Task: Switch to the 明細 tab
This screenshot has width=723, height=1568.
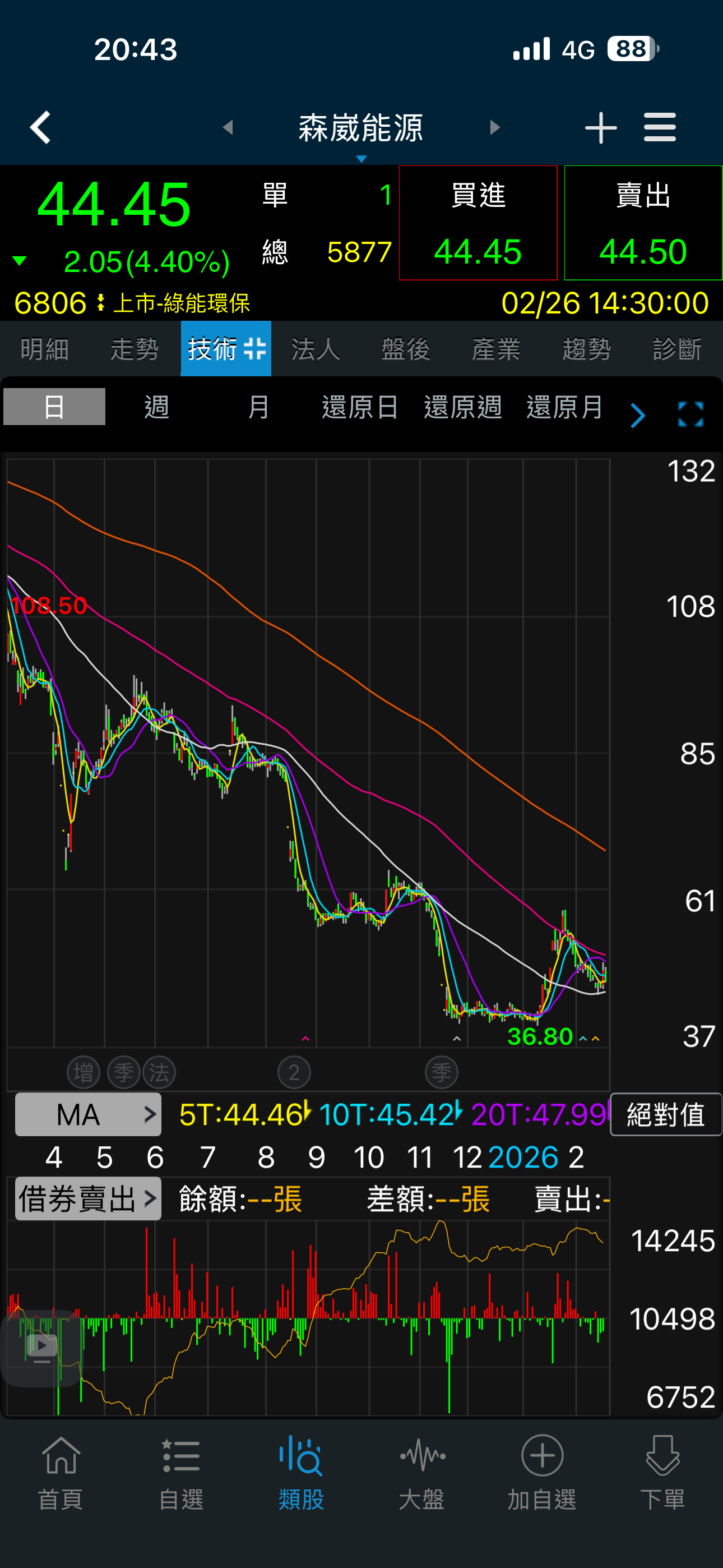Action: pos(44,349)
